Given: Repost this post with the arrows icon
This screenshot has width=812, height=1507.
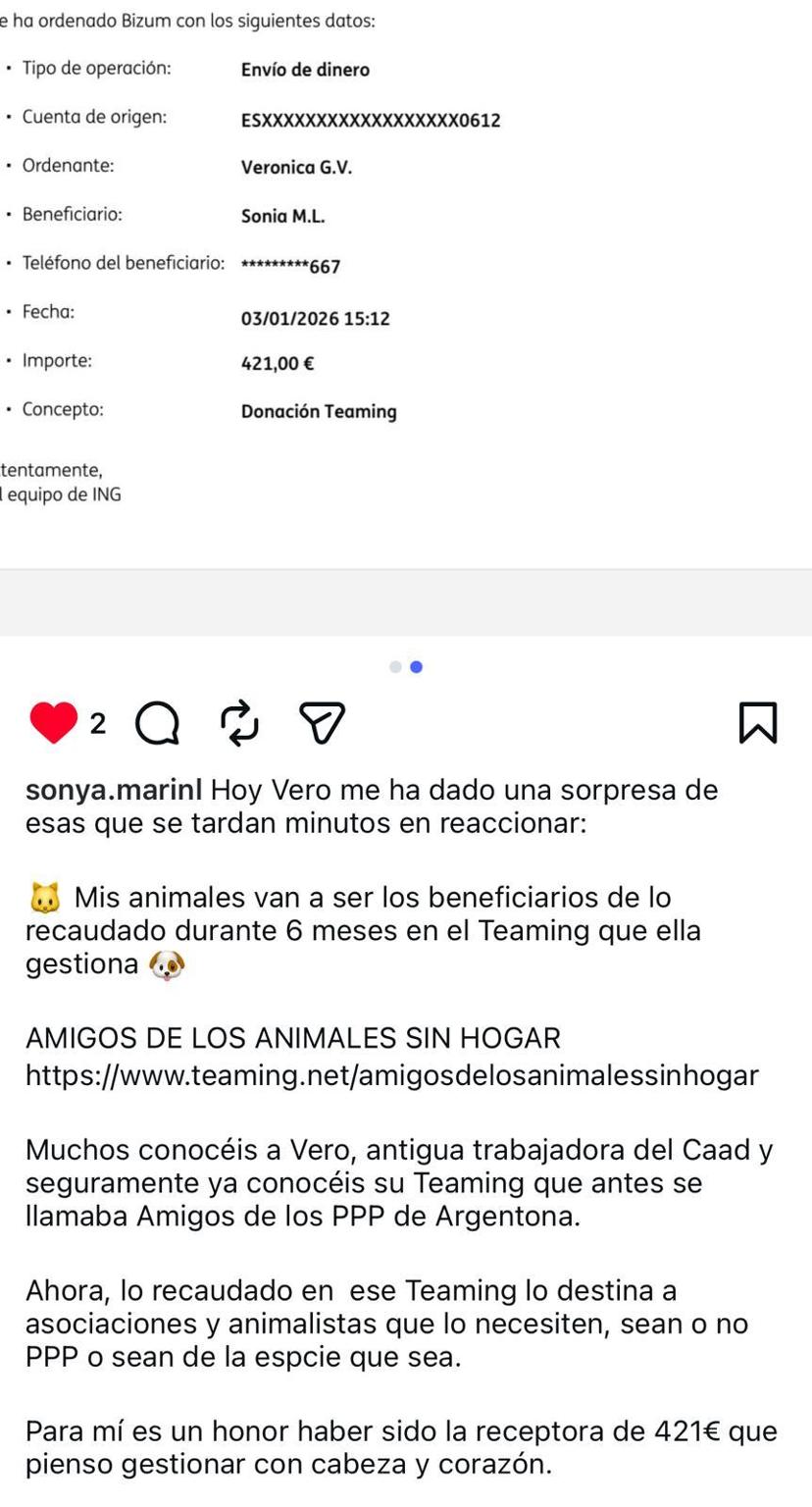Looking at the screenshot, I should 238,723.
